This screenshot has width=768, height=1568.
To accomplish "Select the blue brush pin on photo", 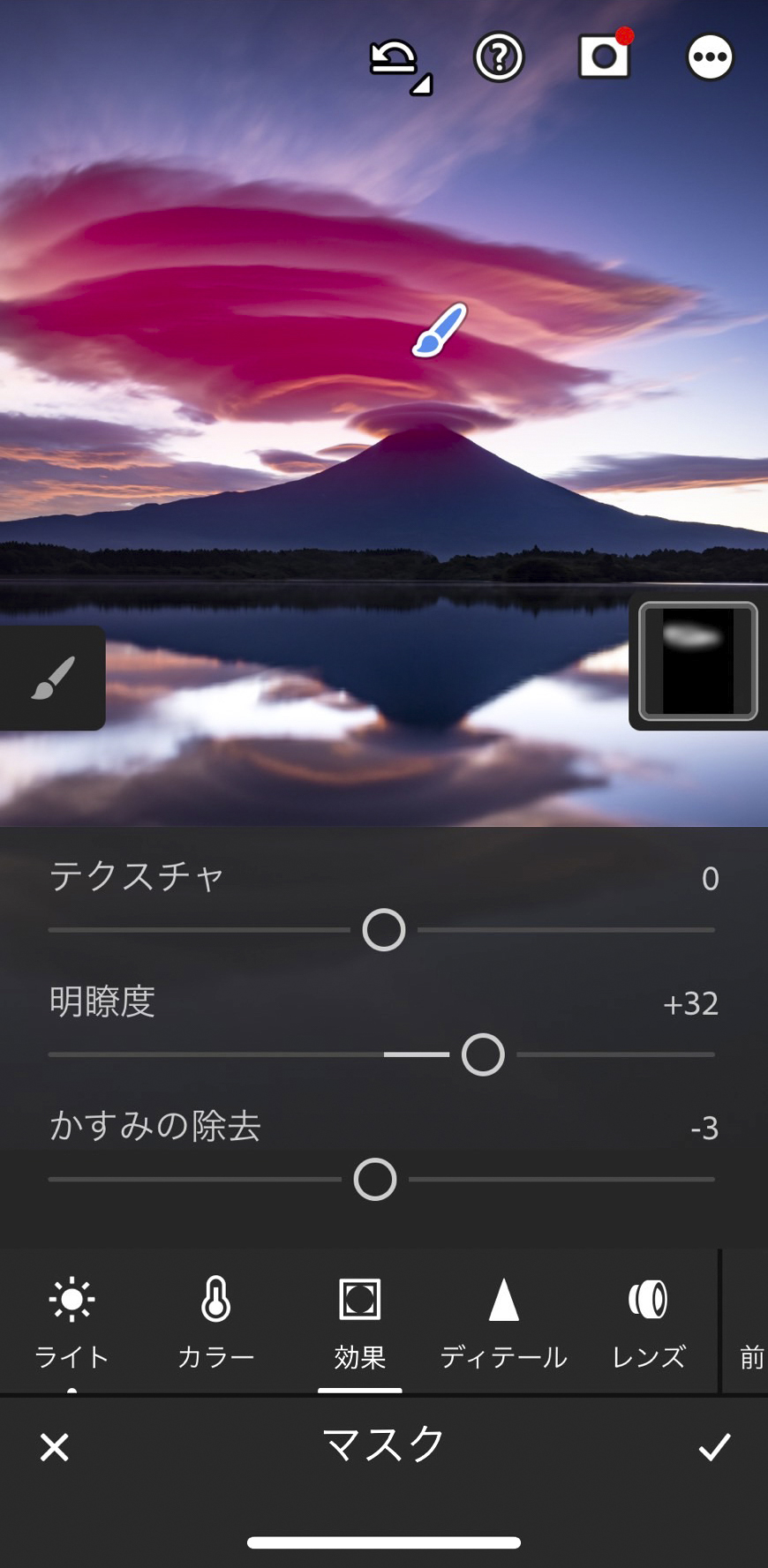I will [x=440, y=331].
